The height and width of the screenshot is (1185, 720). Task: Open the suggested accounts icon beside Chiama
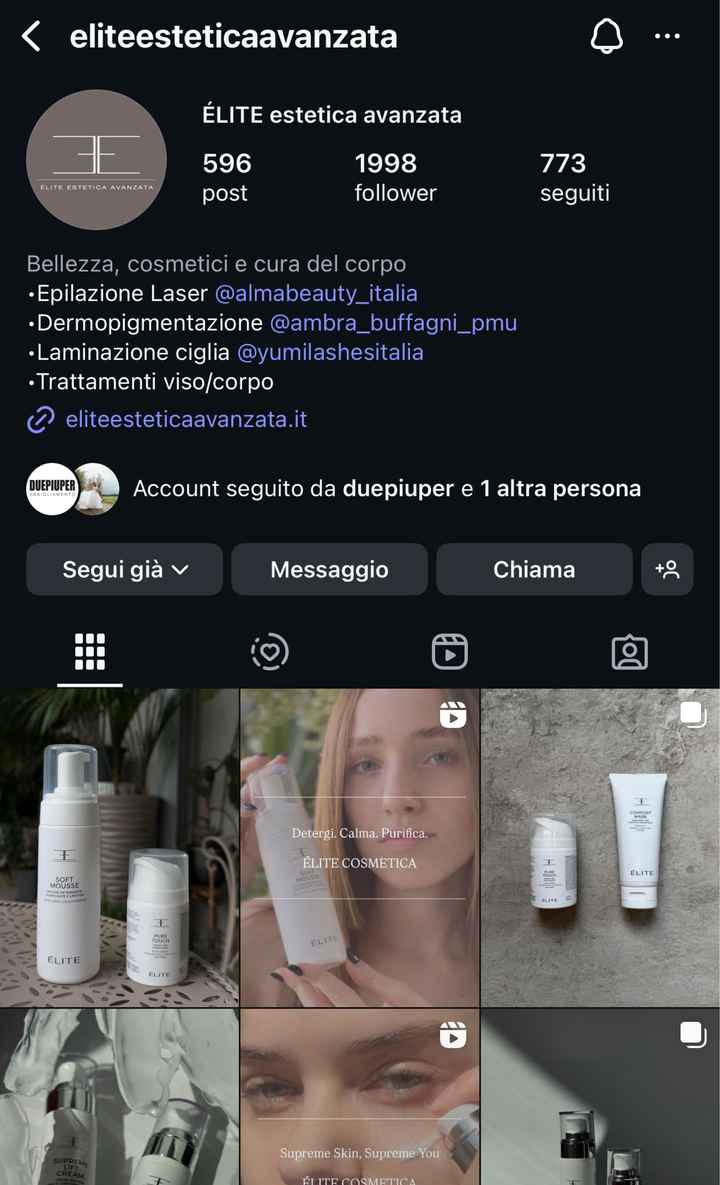click(667, 568)
